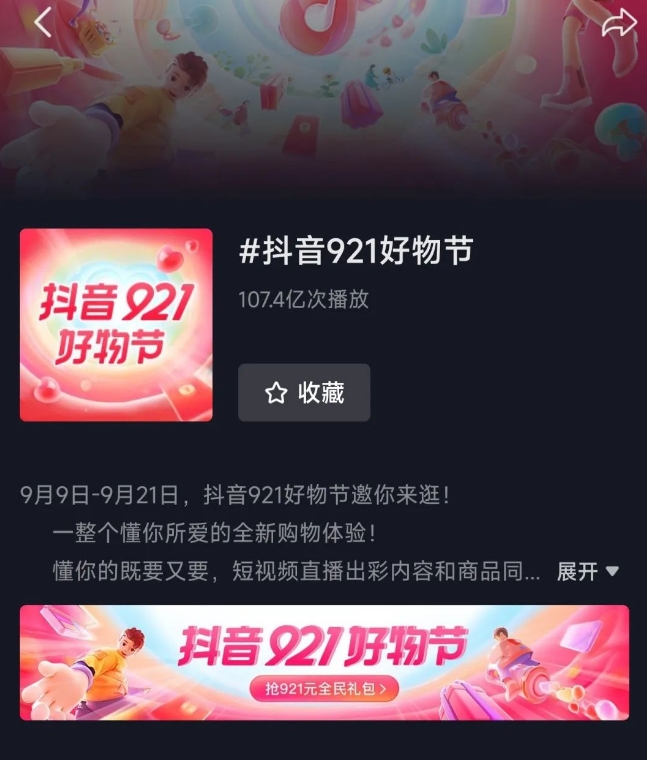Tap the 收藏 favorite button

pos(304,393)
